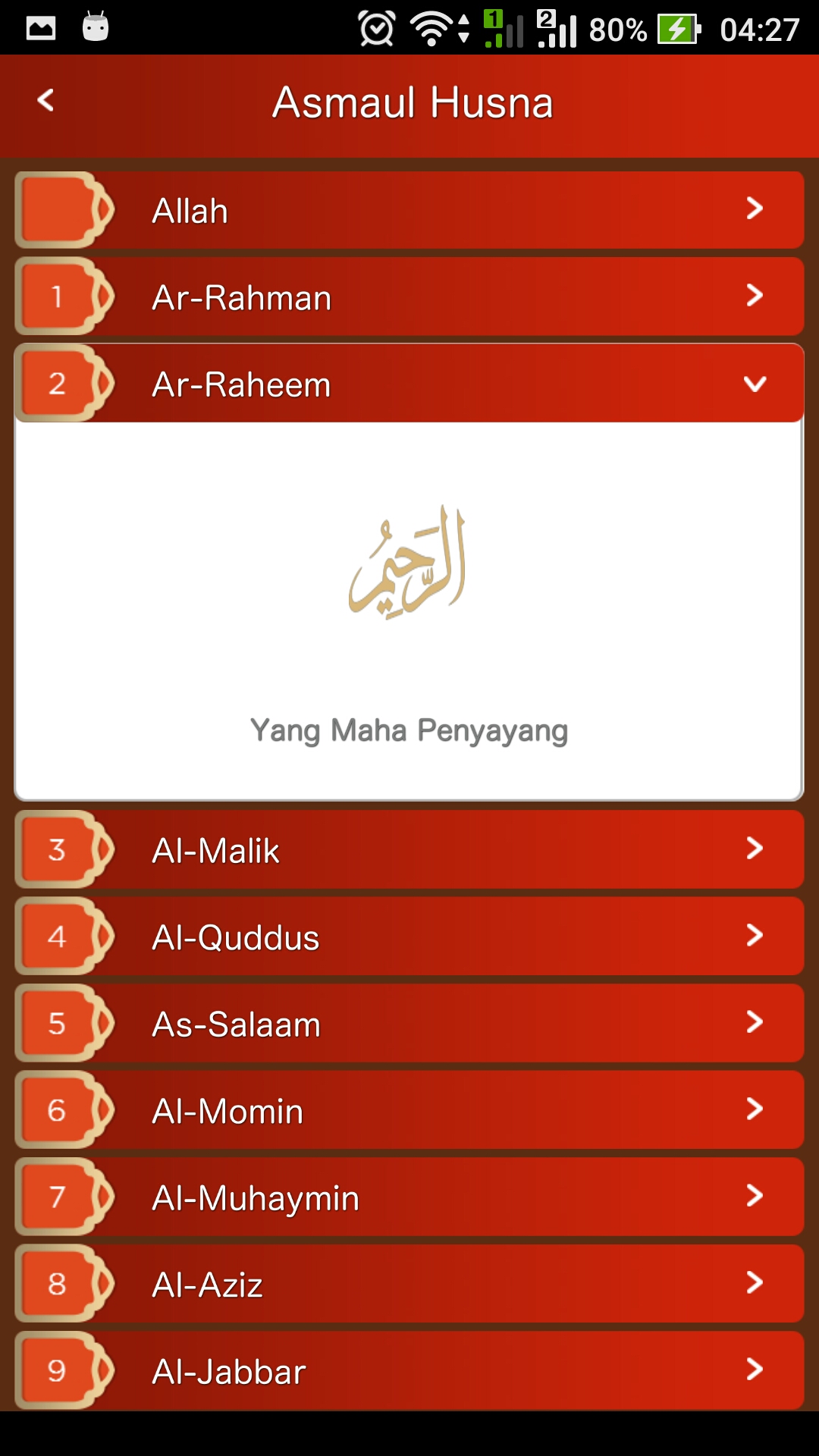Image resolution: width=819 pixels, height=1456 pixels.
Task: Expand the Al-Muhaymin entry
Action: (x=409, y=1197)
